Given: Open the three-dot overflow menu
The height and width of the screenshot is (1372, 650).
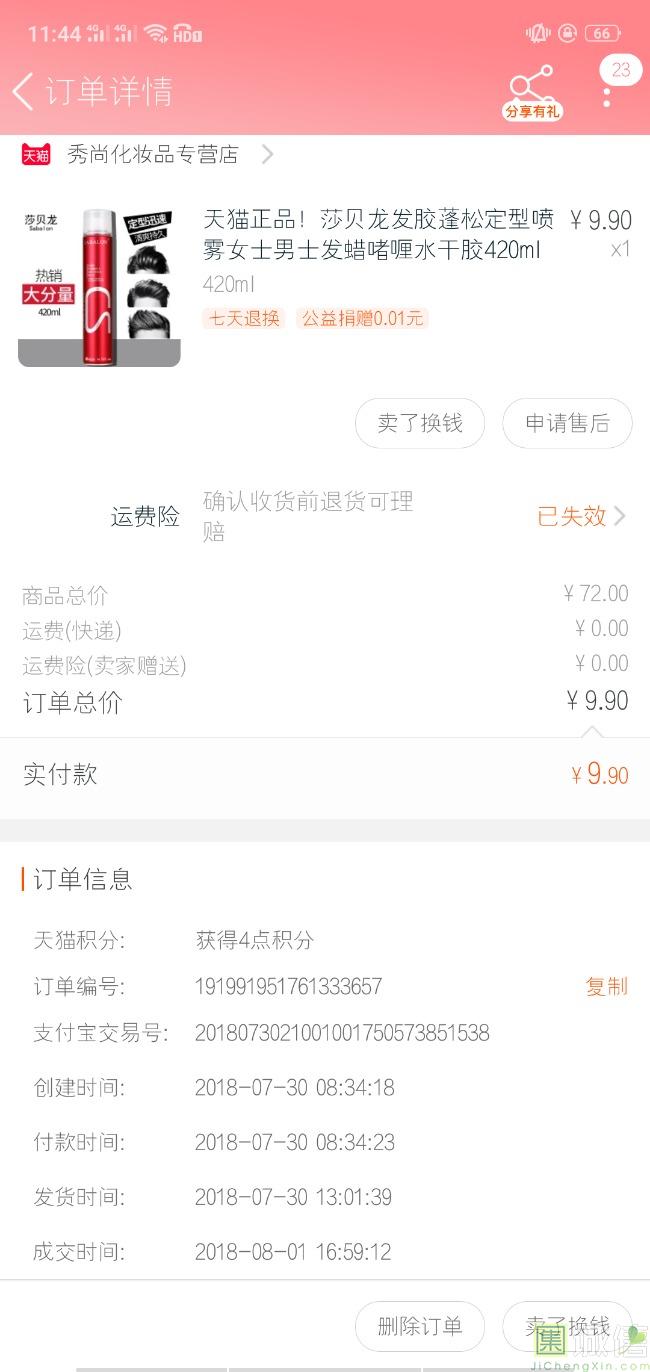Looking at the screenshot, I should pyautogui.click(x=607, y=97).
